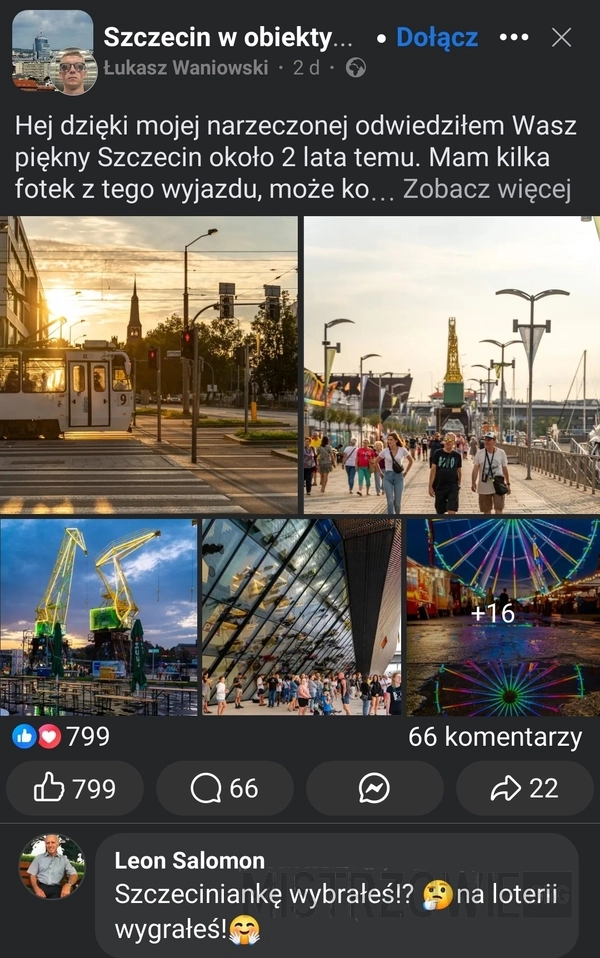600x958 pixels.
Task: Visit Łukasz Waniowski's profile
Action: click(x=185, y=68)
